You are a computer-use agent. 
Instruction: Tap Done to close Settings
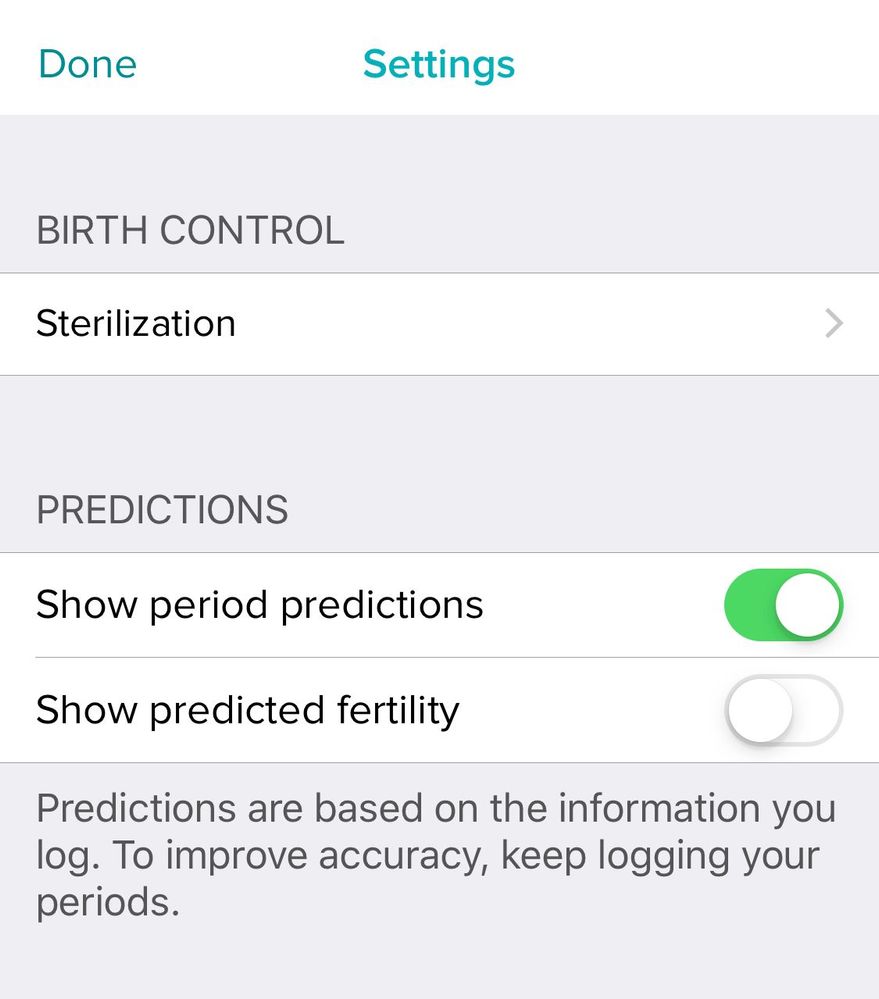pos(87,64)
